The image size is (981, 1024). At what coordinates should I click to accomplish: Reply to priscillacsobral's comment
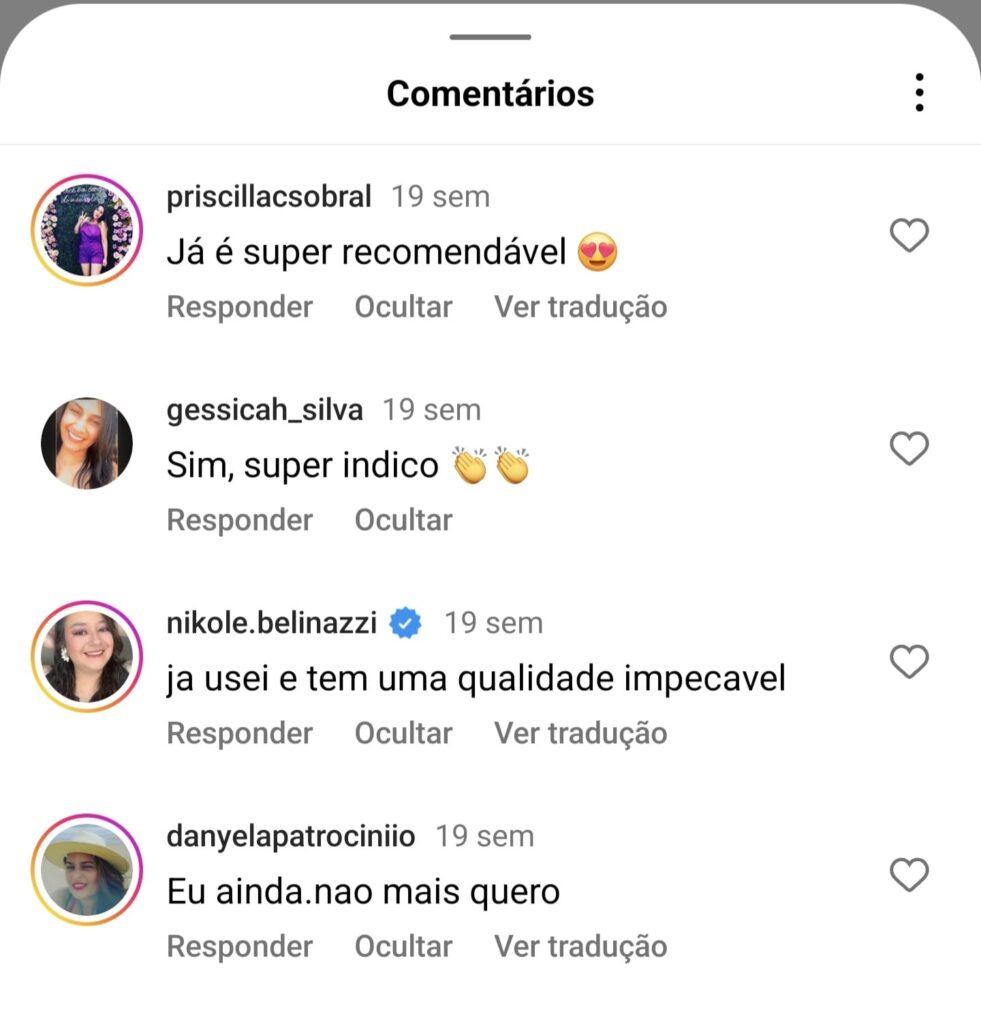pyautogui.click(x=239, y=307)
